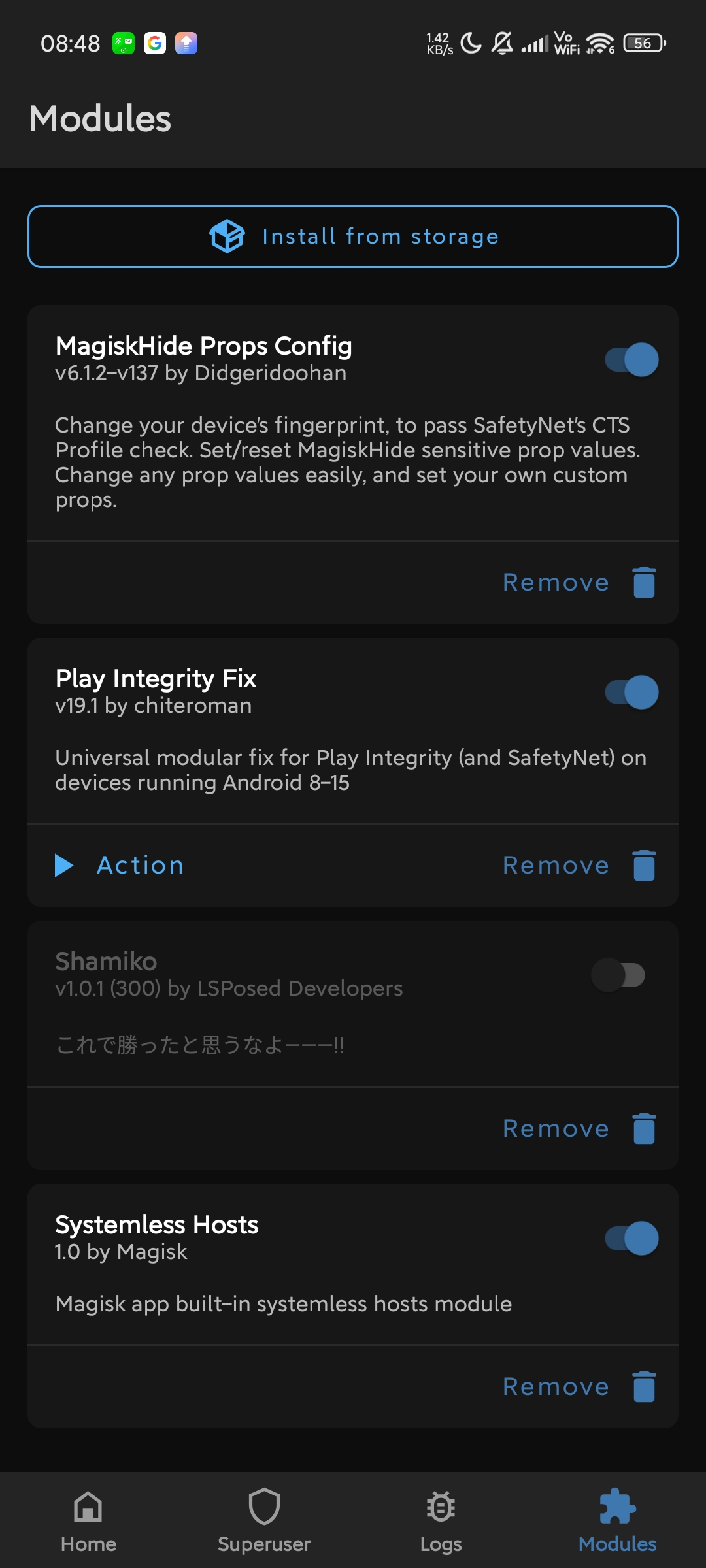Image resolution: width=706 pixels, height=1568 pixels.
Task: Switch to the Superuser tab
Action: [x=264, y=1521]
